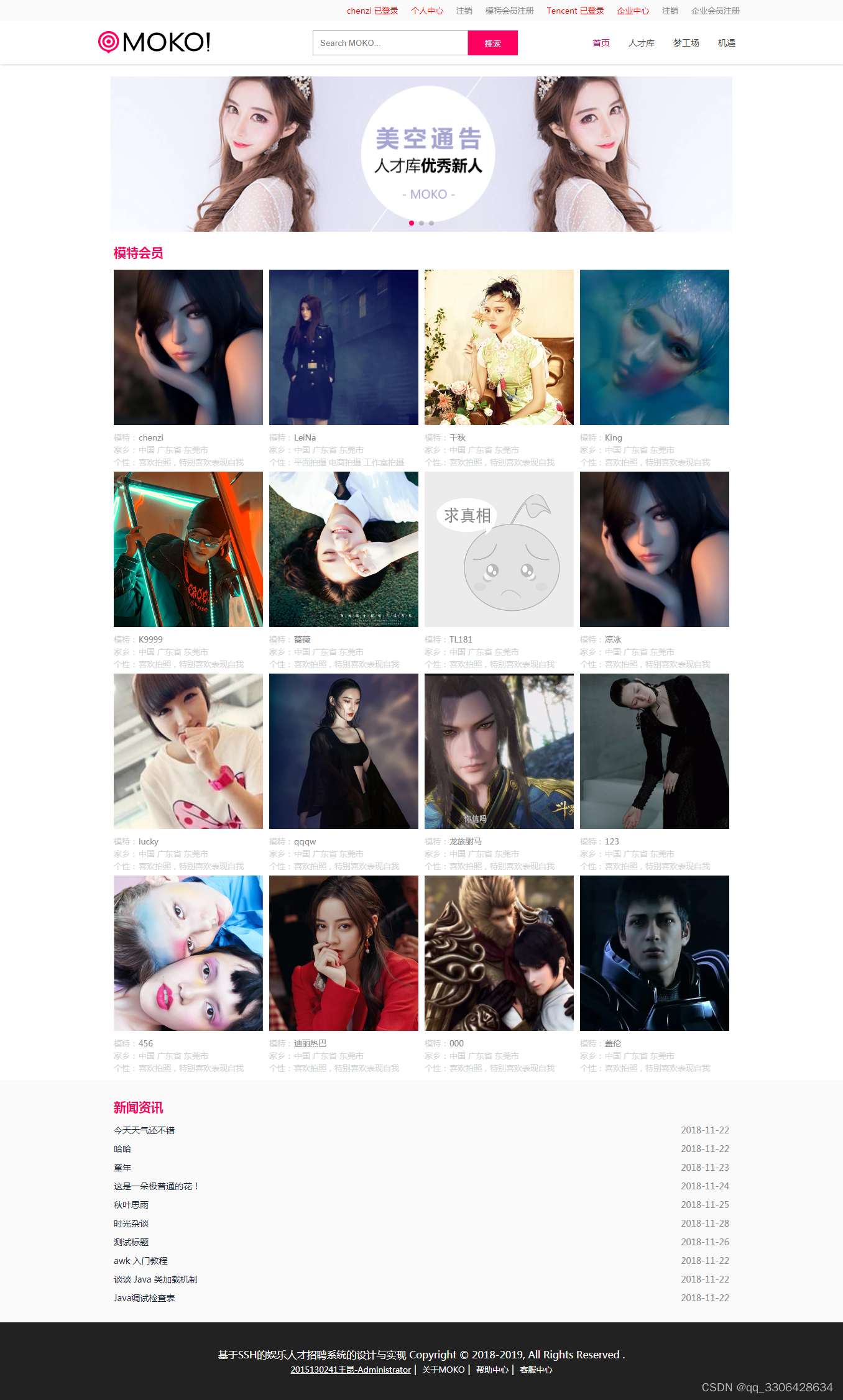
Task: Tap the pink 搜索 search button
Action: tap(492, 43)
